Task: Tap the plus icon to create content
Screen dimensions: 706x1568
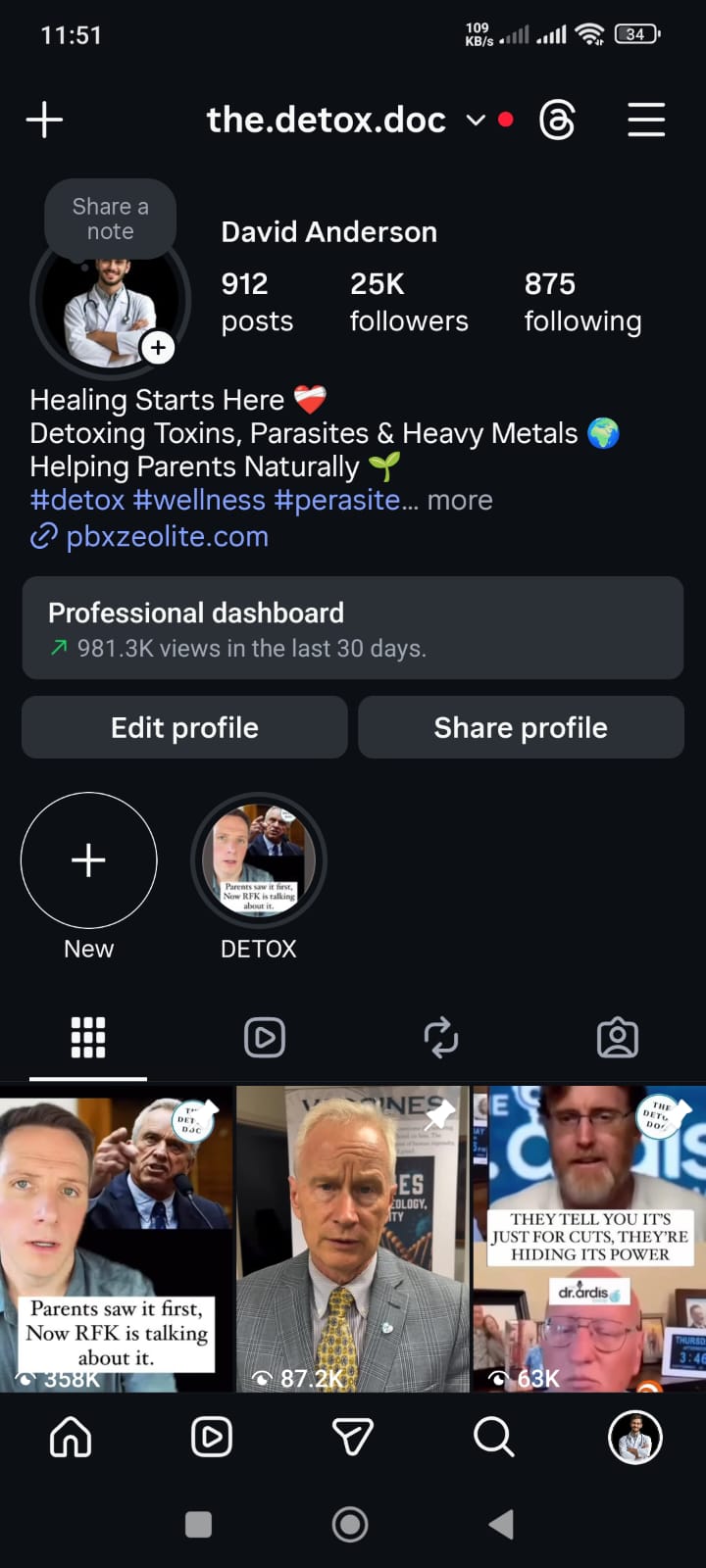Action: [44, 121]
